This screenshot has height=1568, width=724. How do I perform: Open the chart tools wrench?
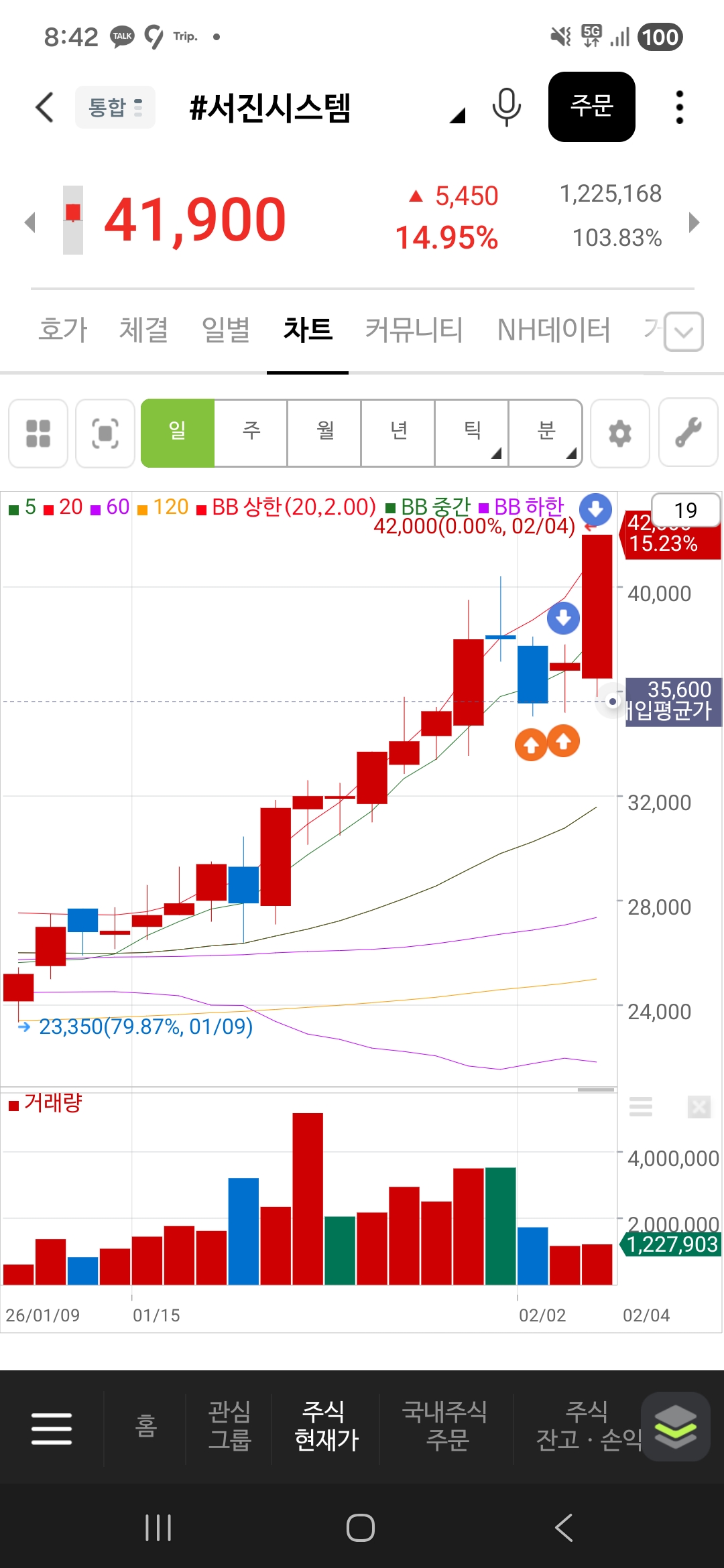(x=688, y=434)
